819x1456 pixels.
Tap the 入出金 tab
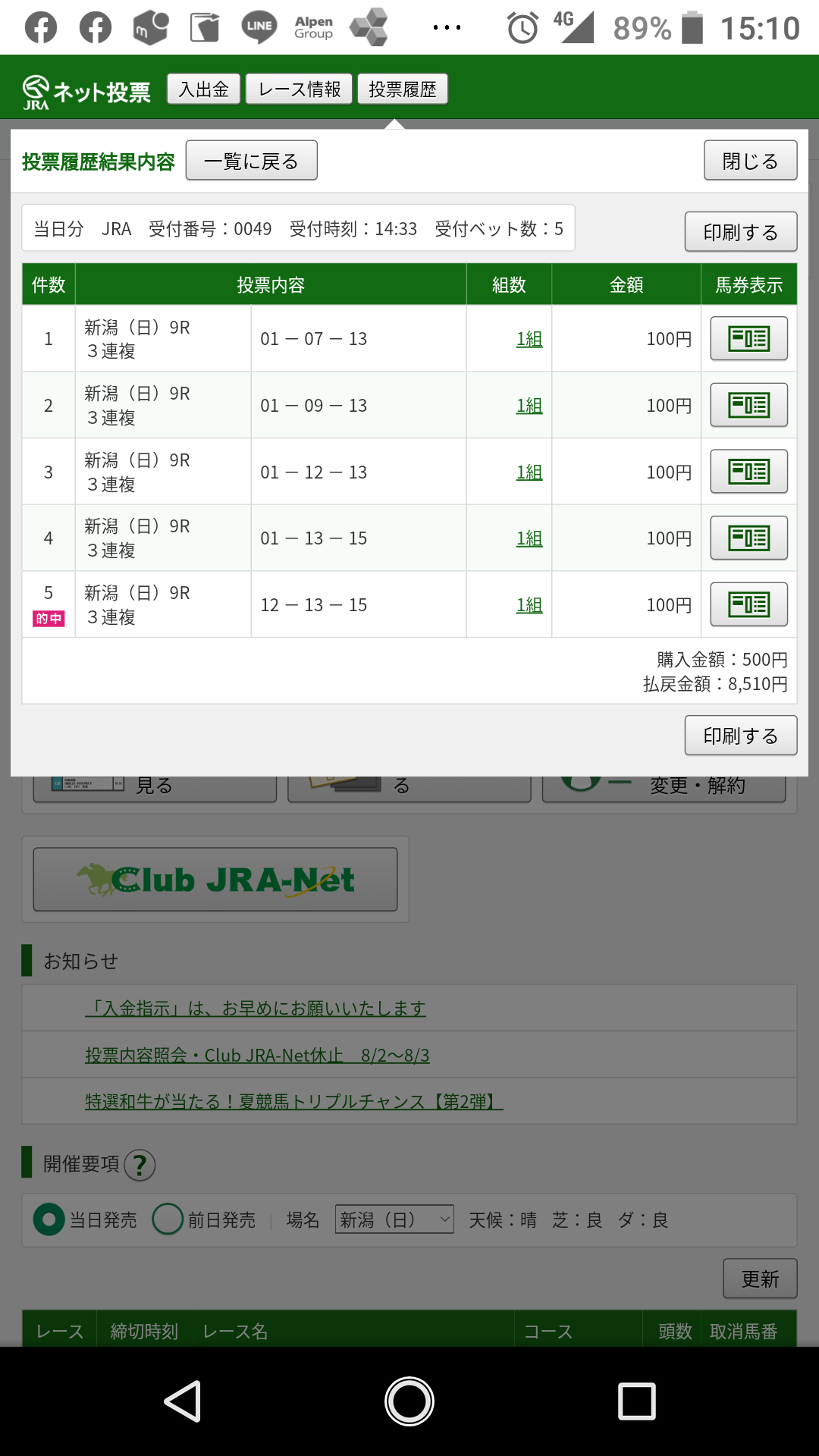pos(203,89)
